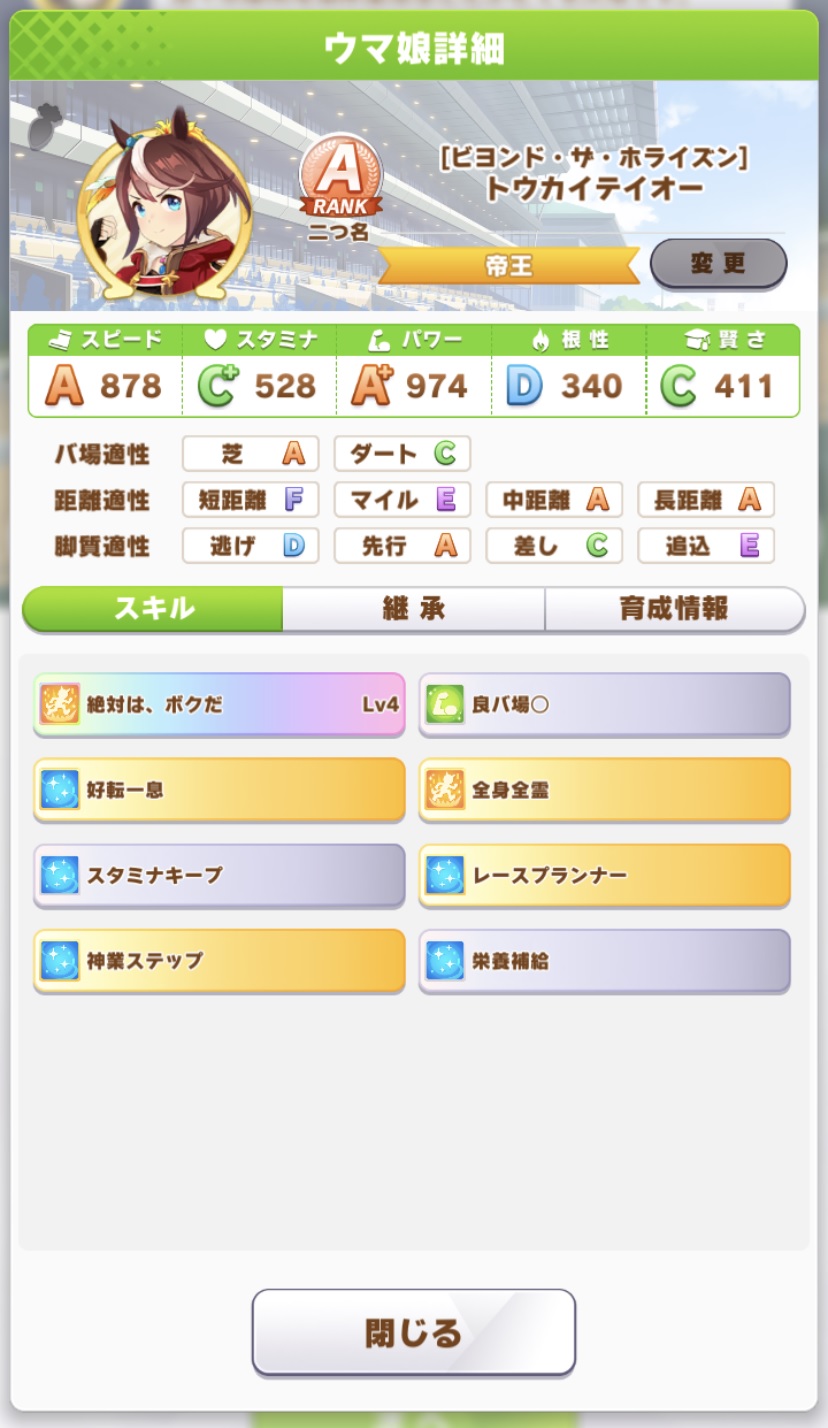Open the 栄養補給 skill
This screenshot has width=828, height=1428.
pyautogui.click(x=604, y=961)
